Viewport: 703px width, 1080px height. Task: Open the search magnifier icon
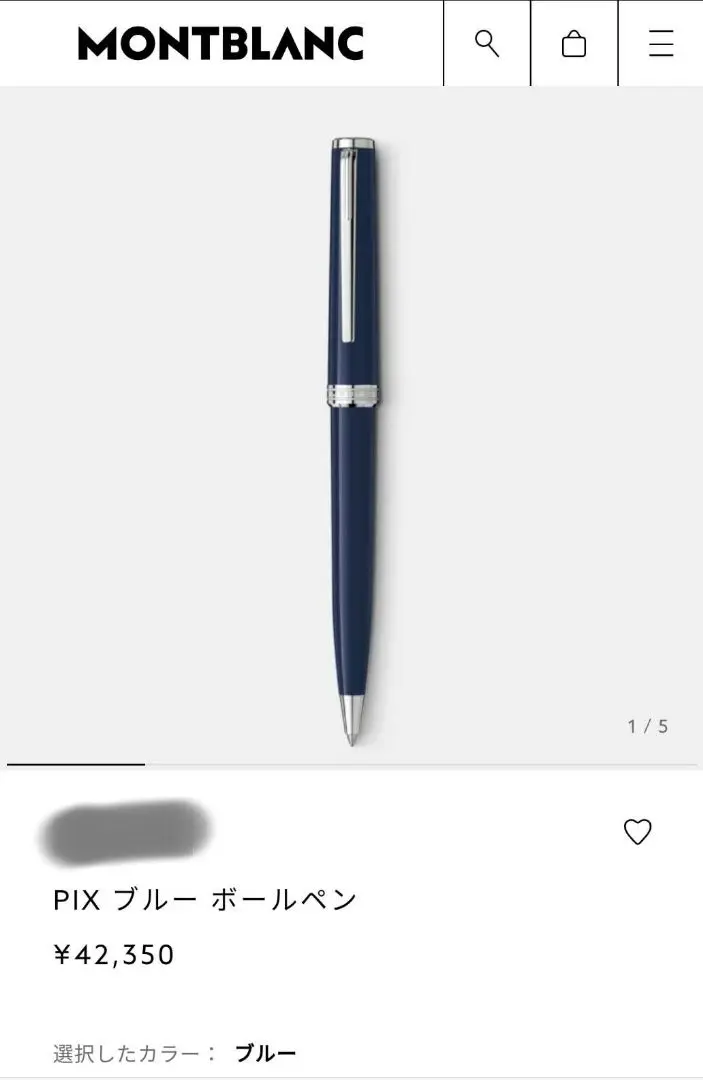[x=486, y=44]
